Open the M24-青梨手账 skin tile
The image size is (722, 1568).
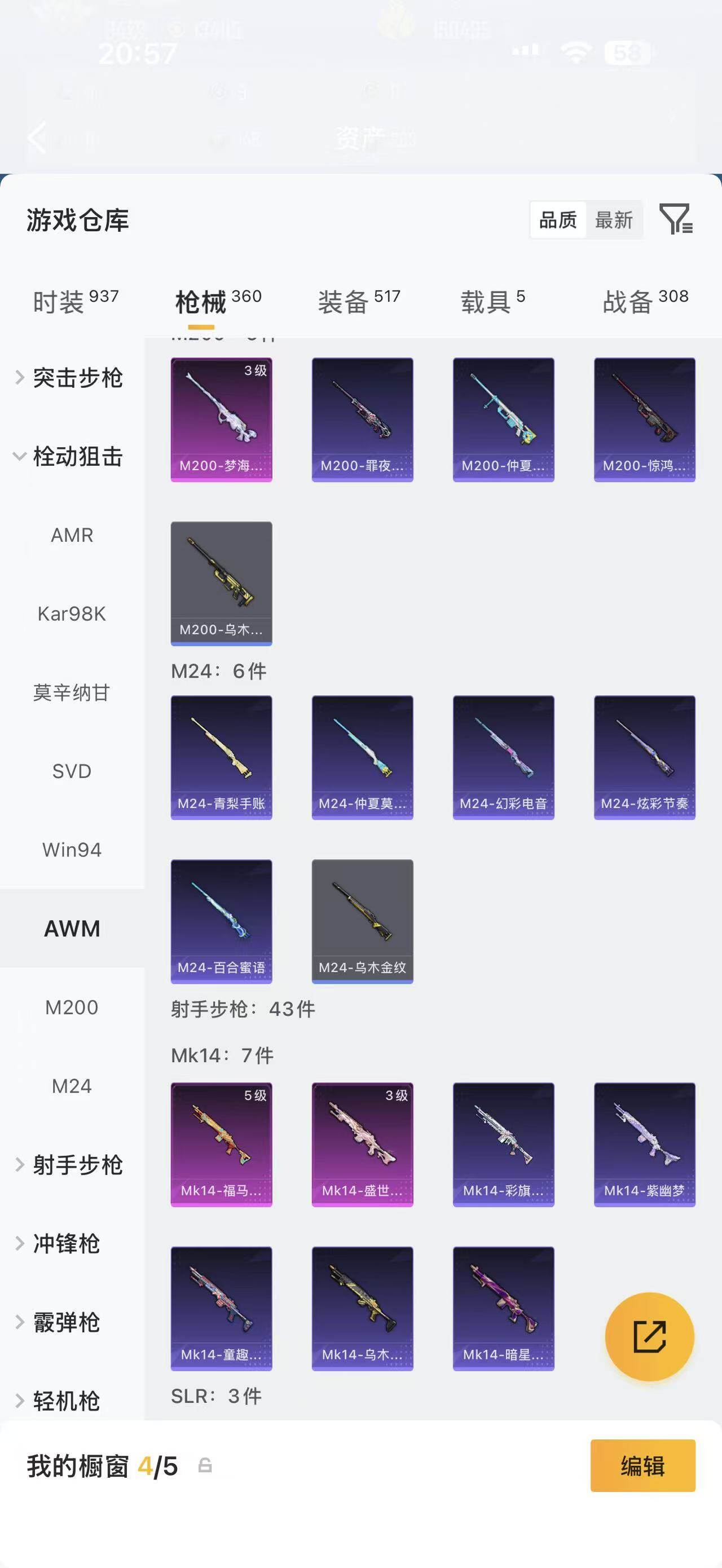(x=222, y=757)
